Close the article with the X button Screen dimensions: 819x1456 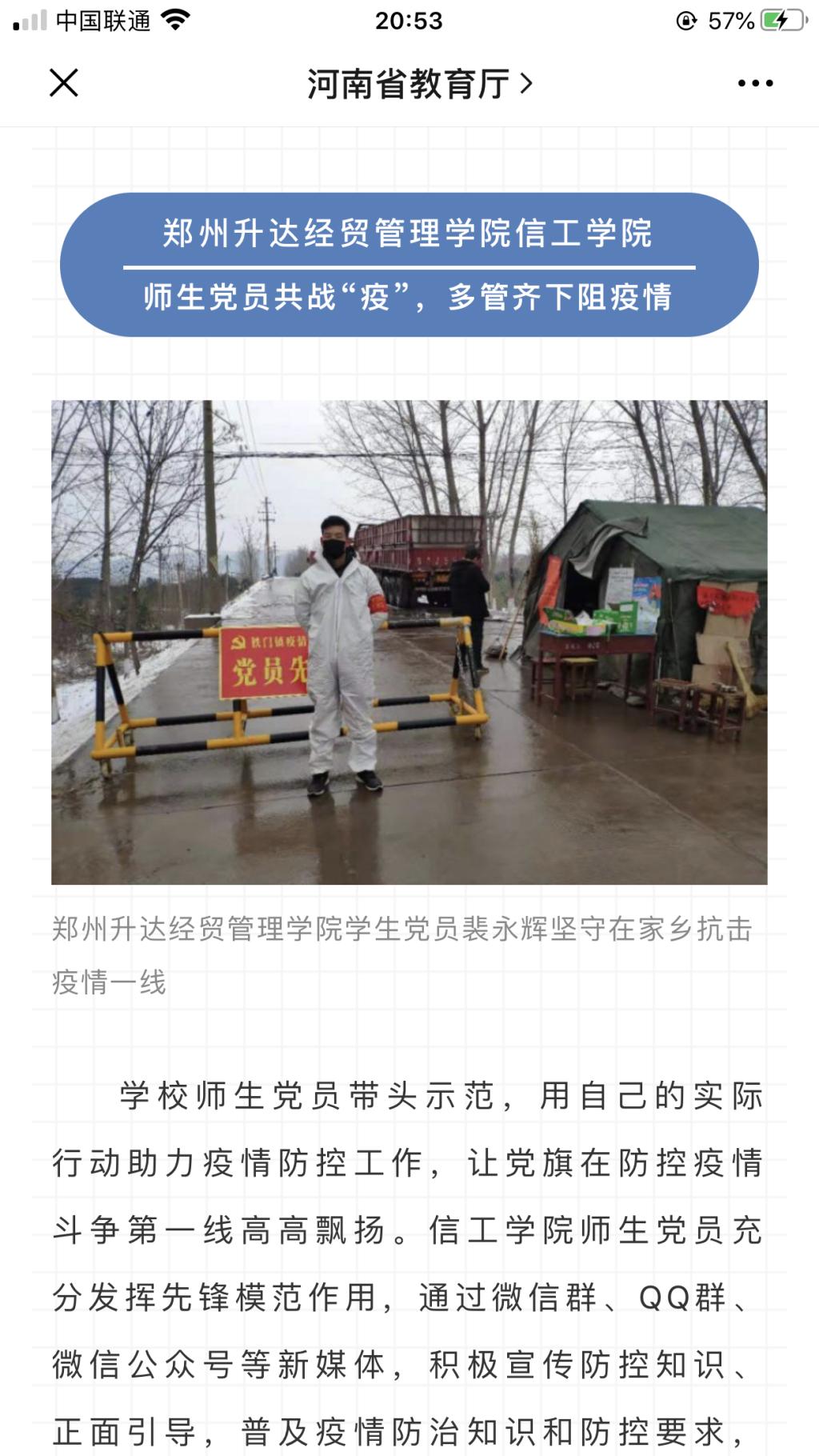[x=64, y=82]
